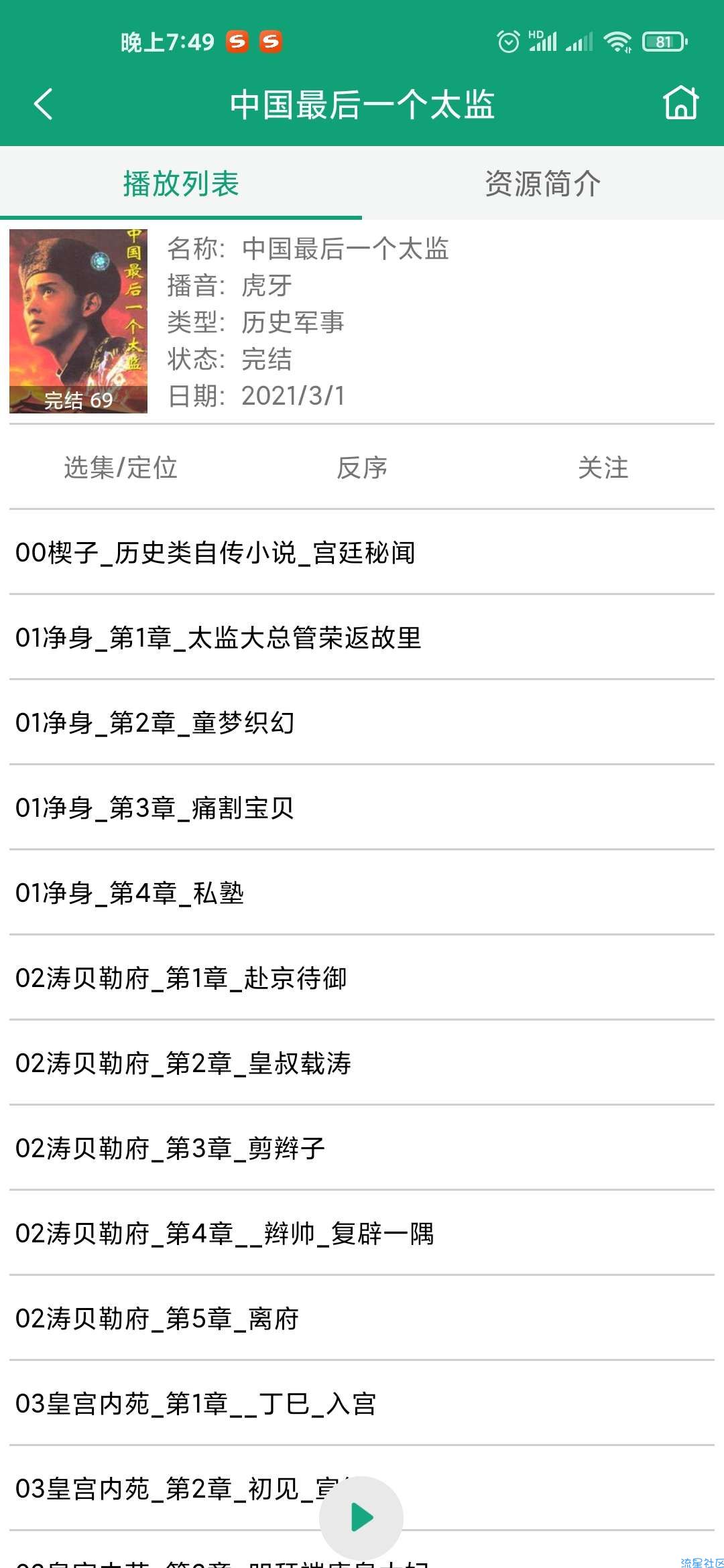Select the 播放列表 tab
Screen dimensions: 724x1568
pyautogui.click(x=181, y=184)
